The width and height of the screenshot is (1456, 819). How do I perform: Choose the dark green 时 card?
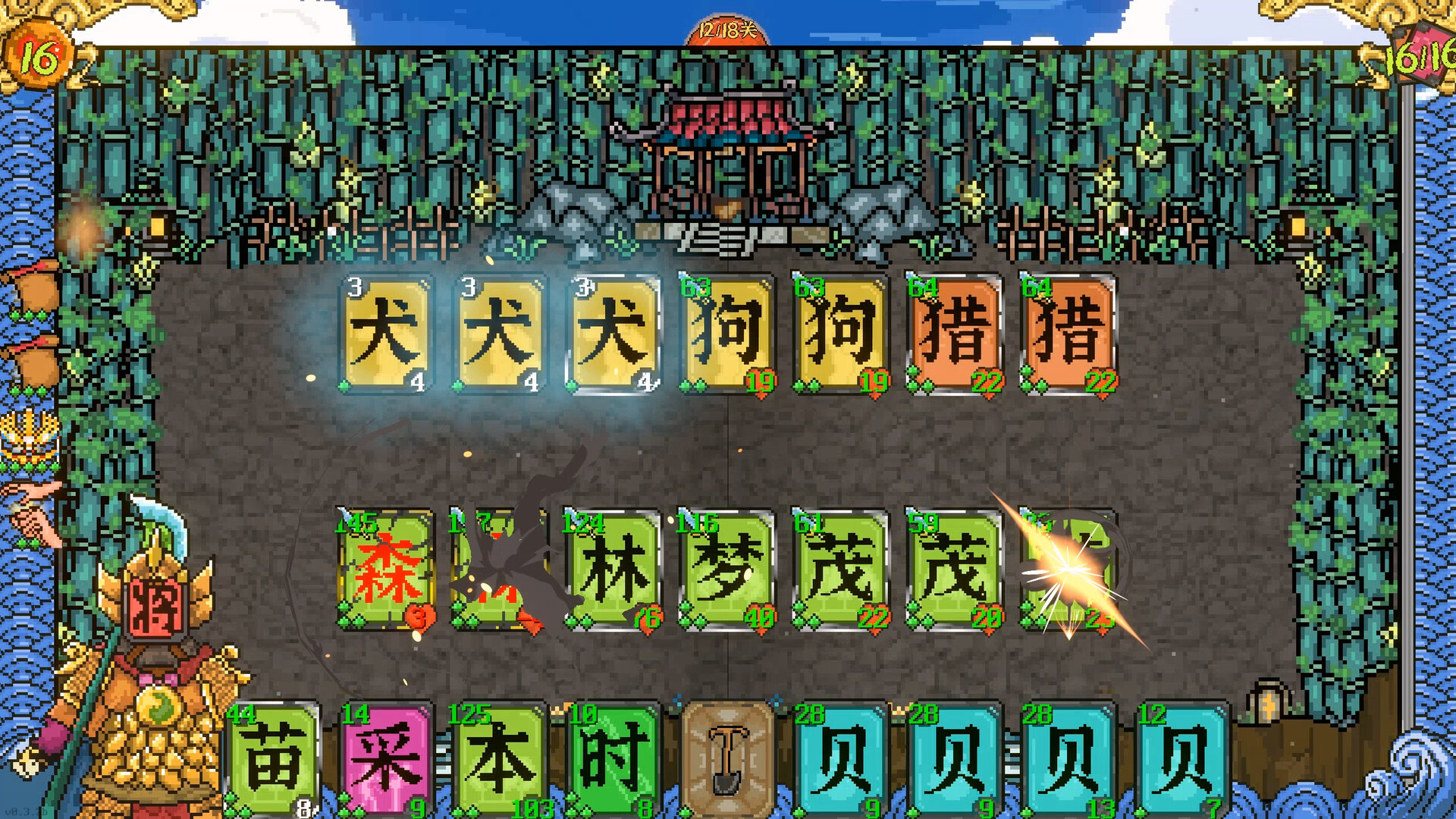pos(613,758)
